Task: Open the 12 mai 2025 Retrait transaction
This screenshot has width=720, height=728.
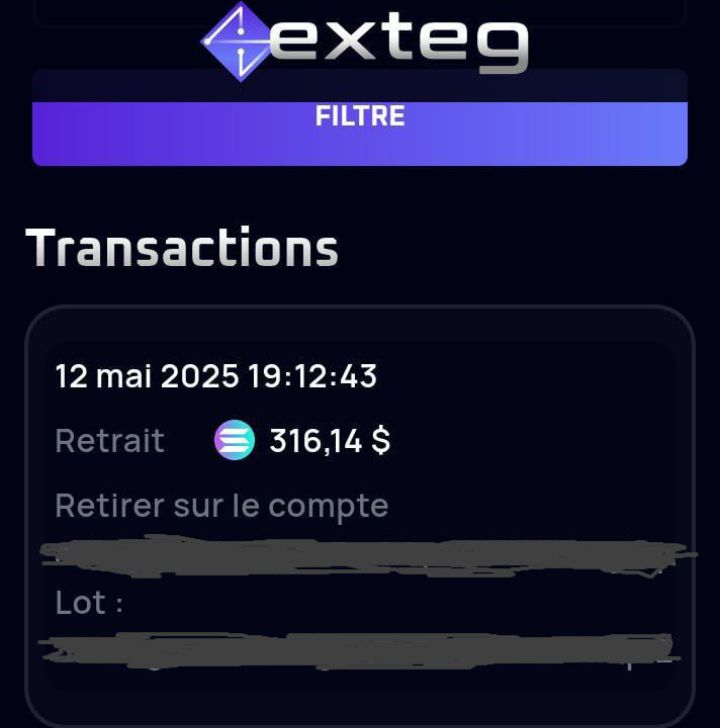Action: coord(360,440)
